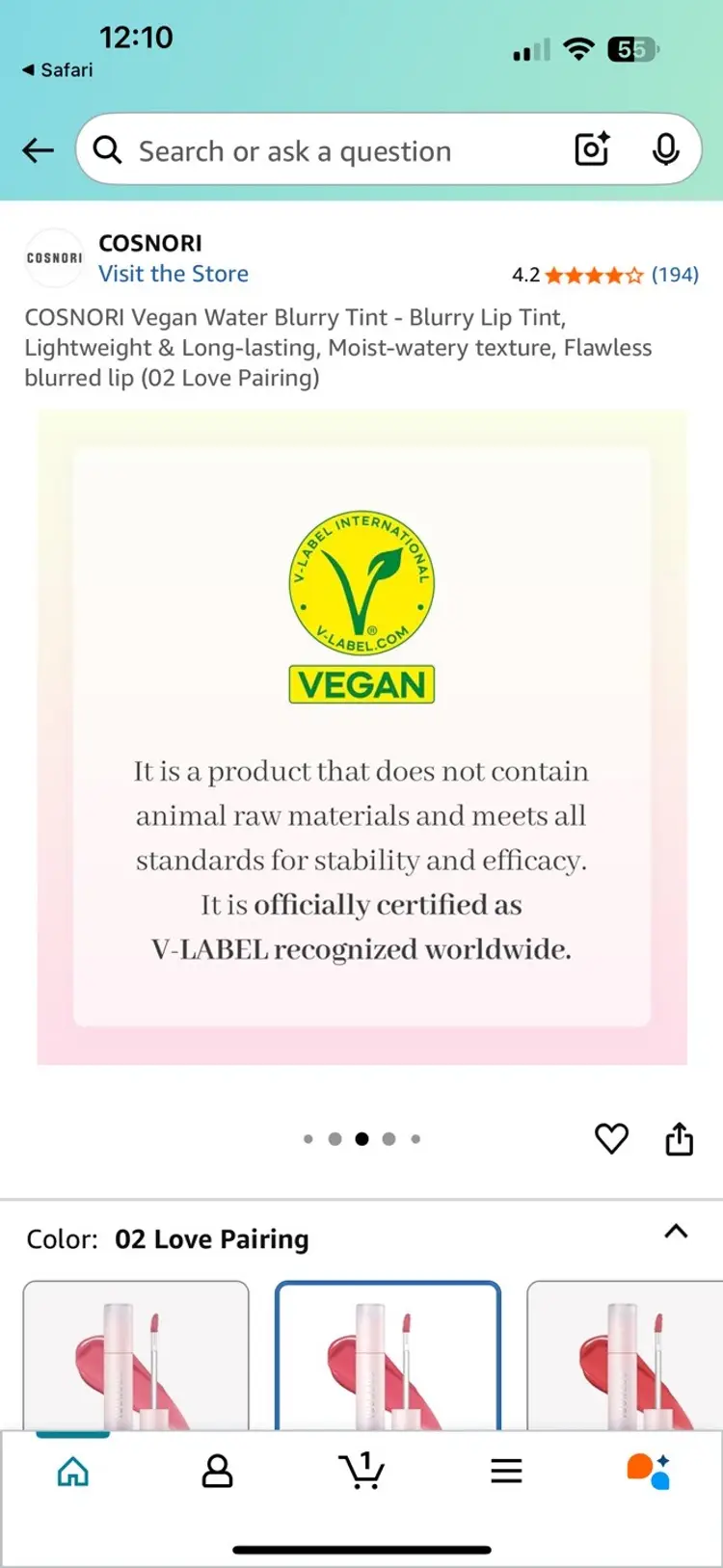Start voice search with the microphone
The width and height of the screenshot is (723, 1568).
point(665,149)
